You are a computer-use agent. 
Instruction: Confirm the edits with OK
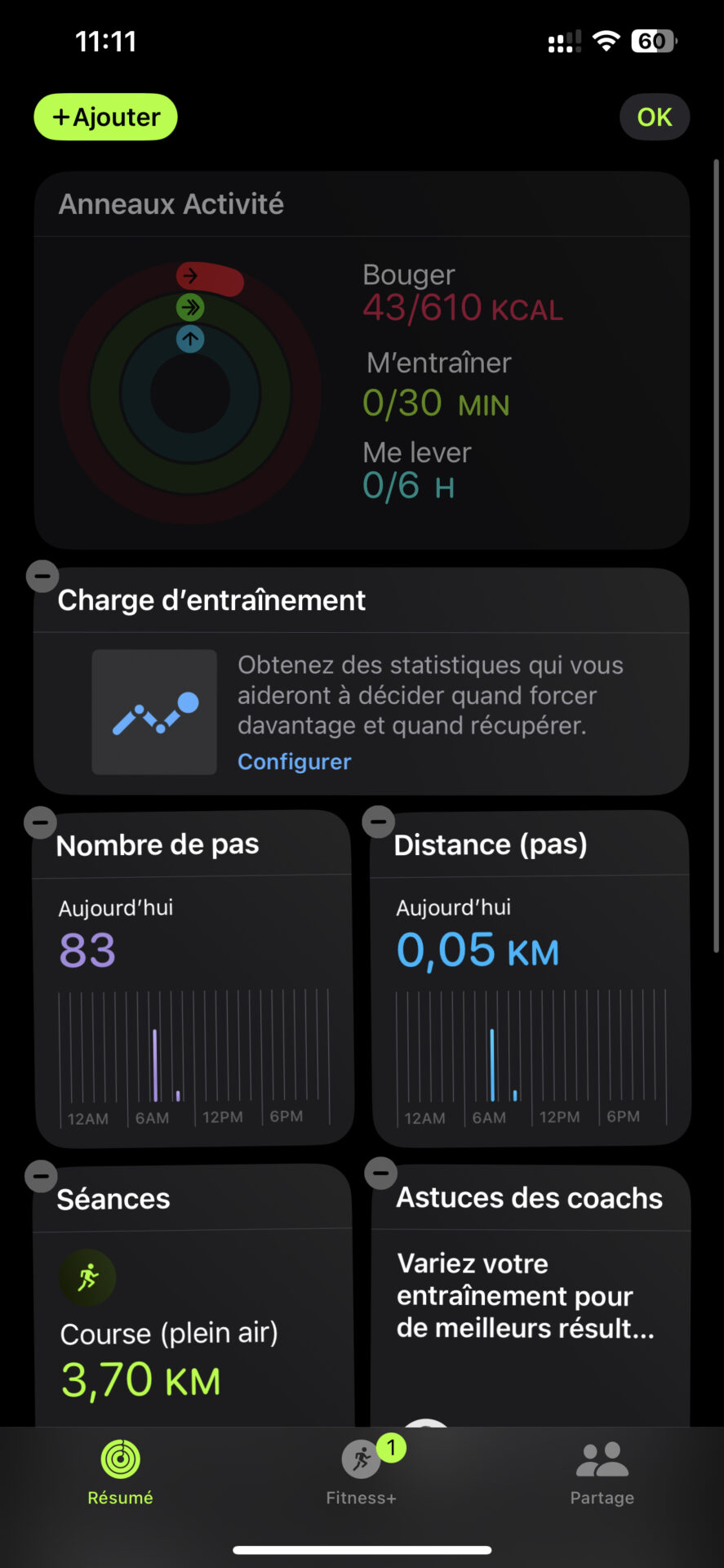655,118
